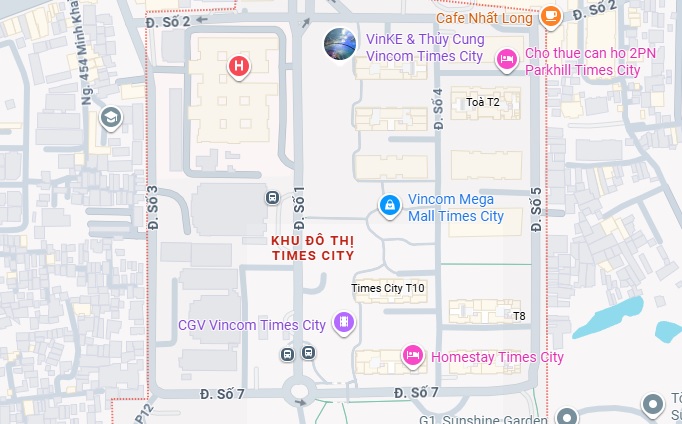The width and height of the screenshot is (682, 424).
Task: Select the Homestay Times City lodging marker
Action: [411, 355]
